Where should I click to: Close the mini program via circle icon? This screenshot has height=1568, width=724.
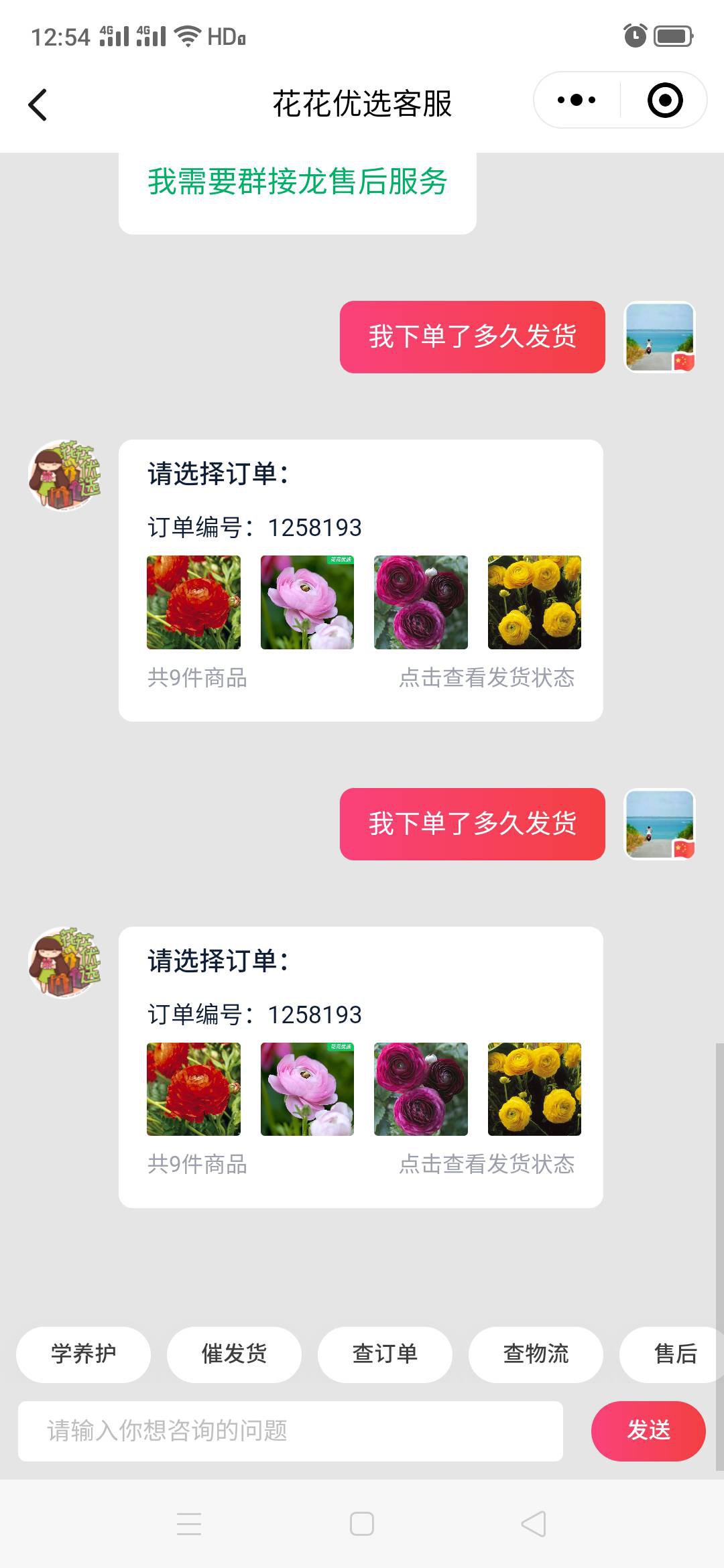click(x=664, y=101)
